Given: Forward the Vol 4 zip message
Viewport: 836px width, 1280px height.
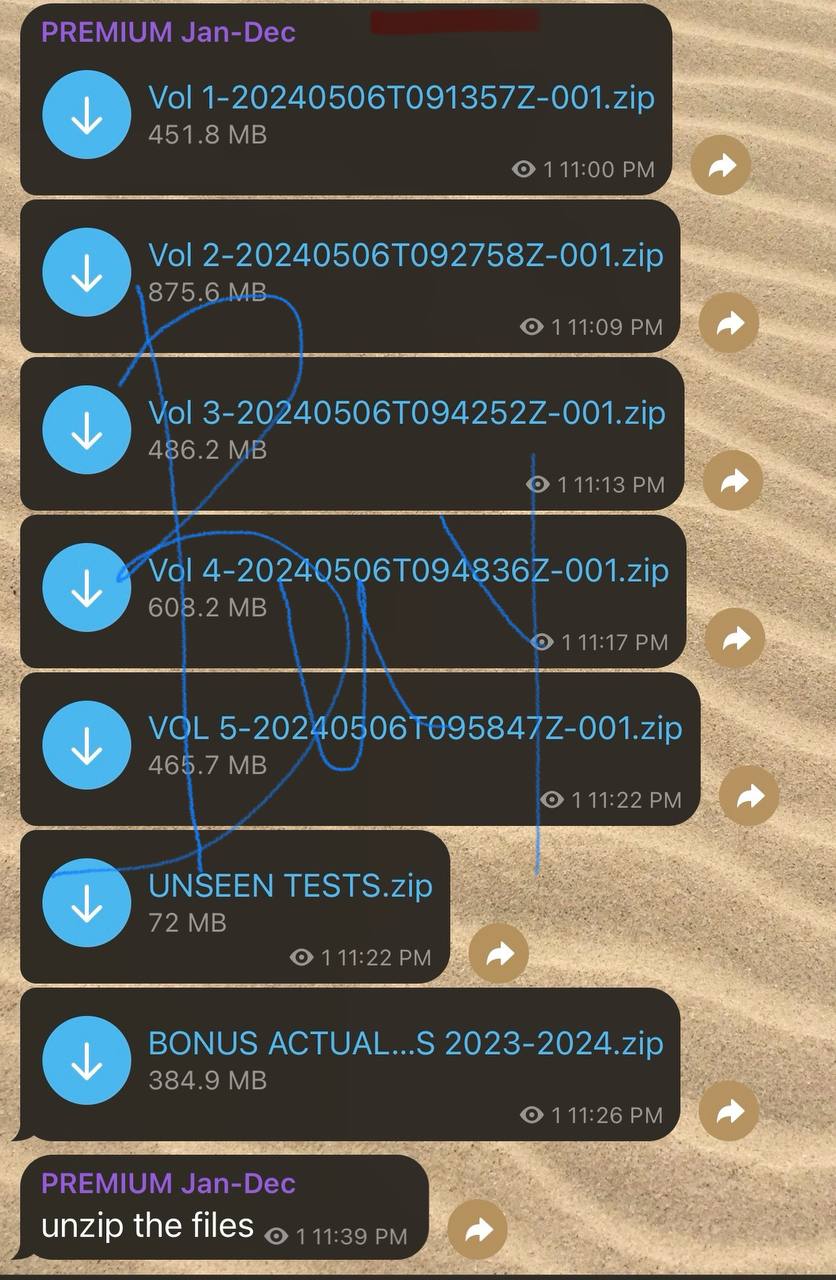Looking at the screenshot, I should point(735,639).
